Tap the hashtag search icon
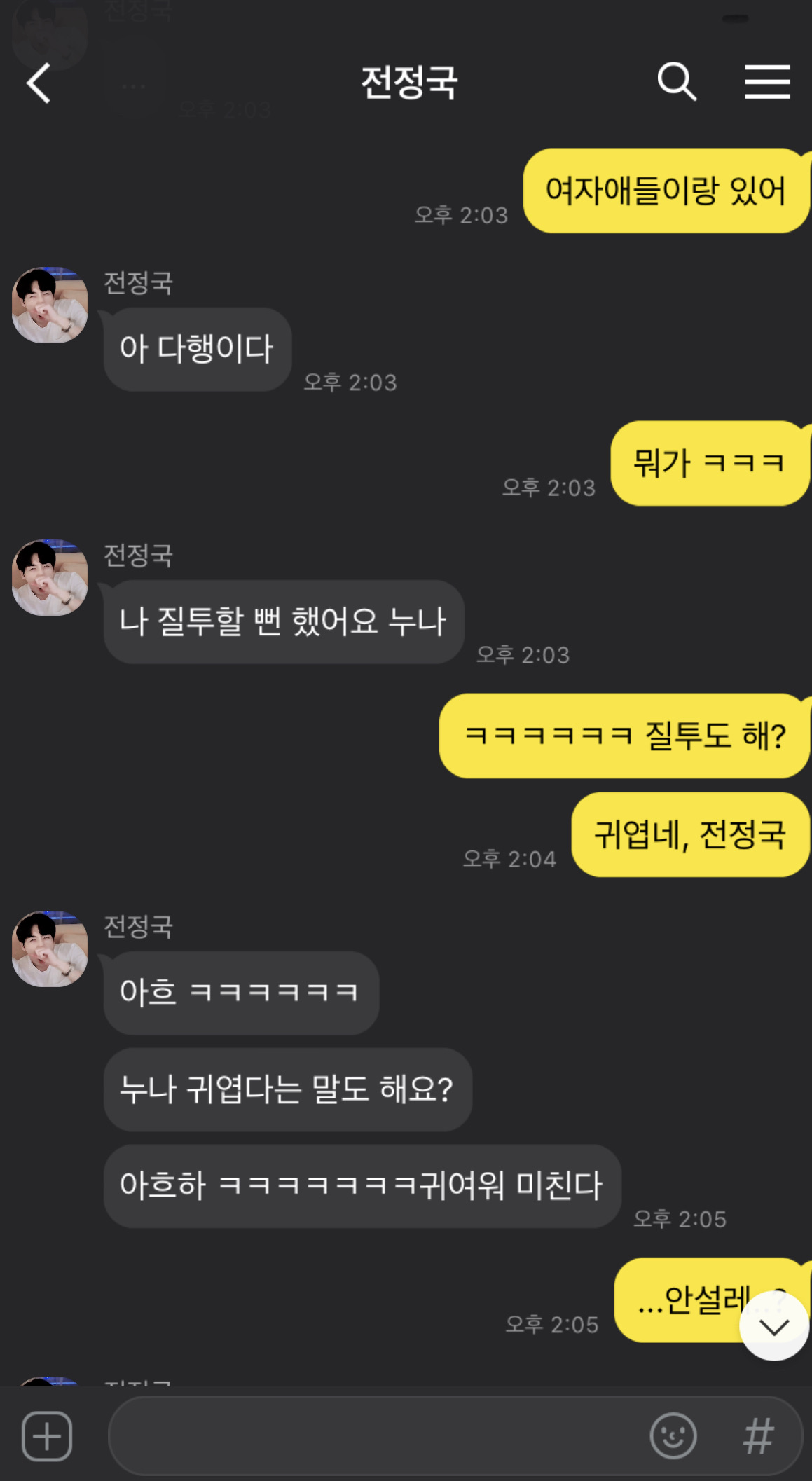 [x=758, y=1436]
